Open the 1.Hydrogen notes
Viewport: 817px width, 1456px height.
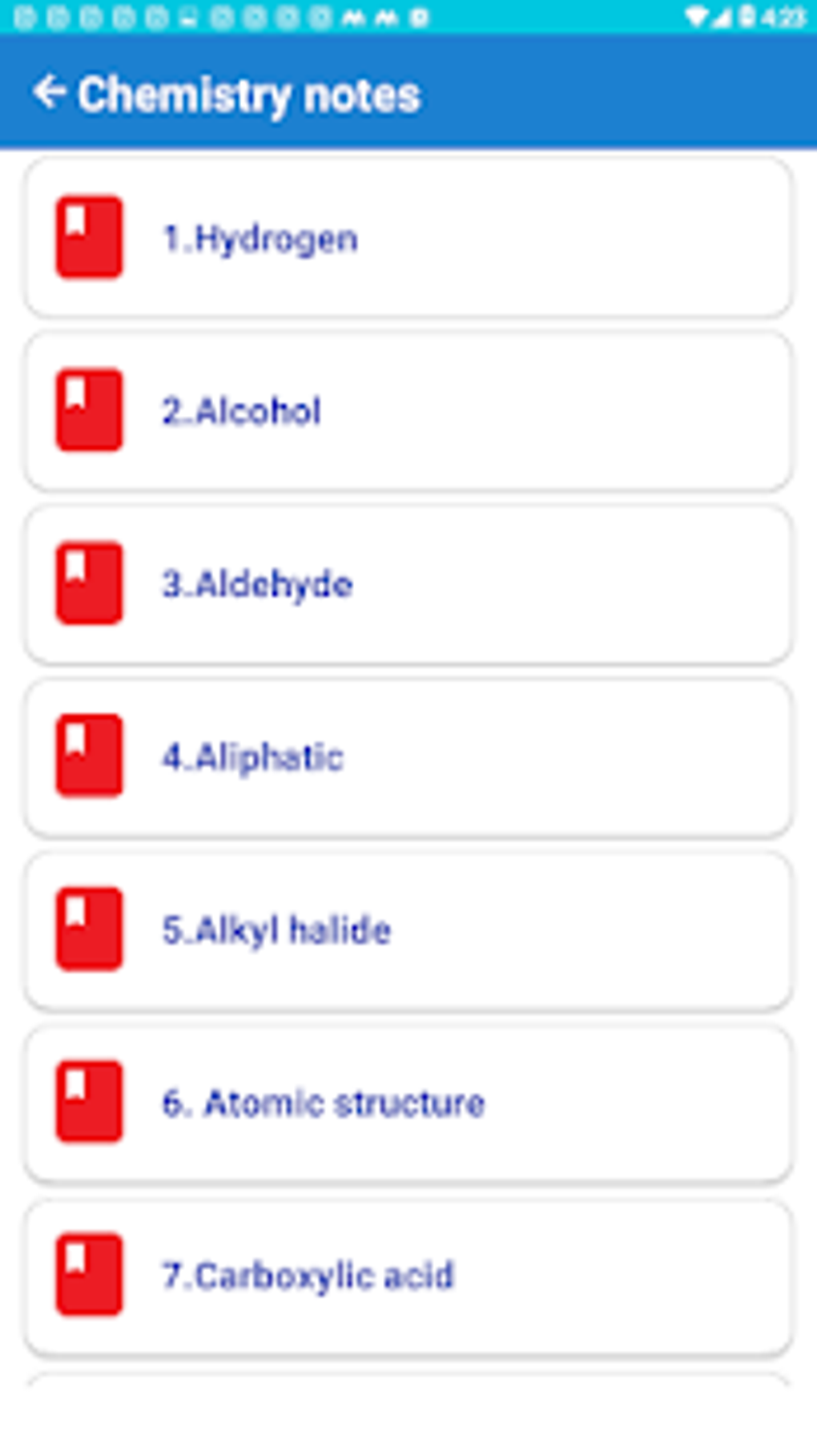pos(408,238)
